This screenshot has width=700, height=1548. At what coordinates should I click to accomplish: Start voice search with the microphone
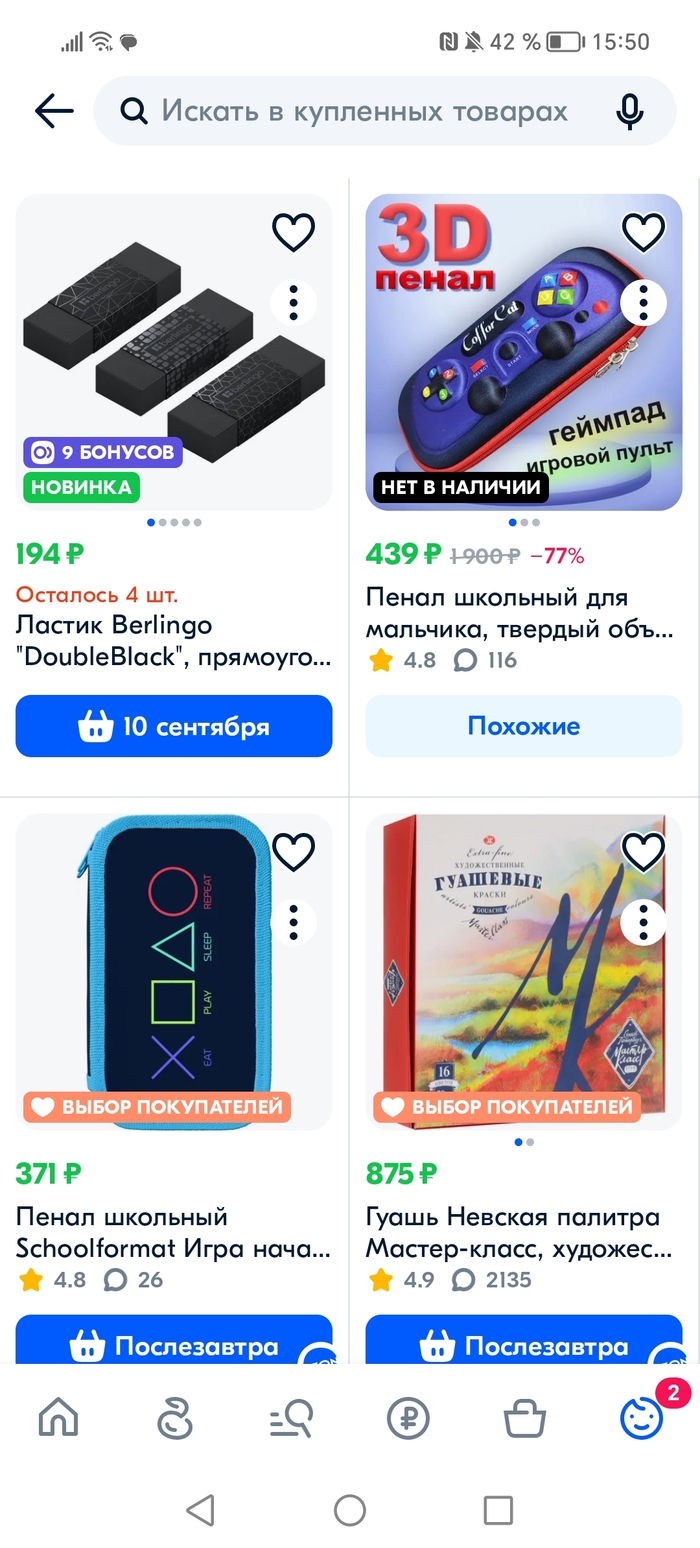tap(629, 112)
